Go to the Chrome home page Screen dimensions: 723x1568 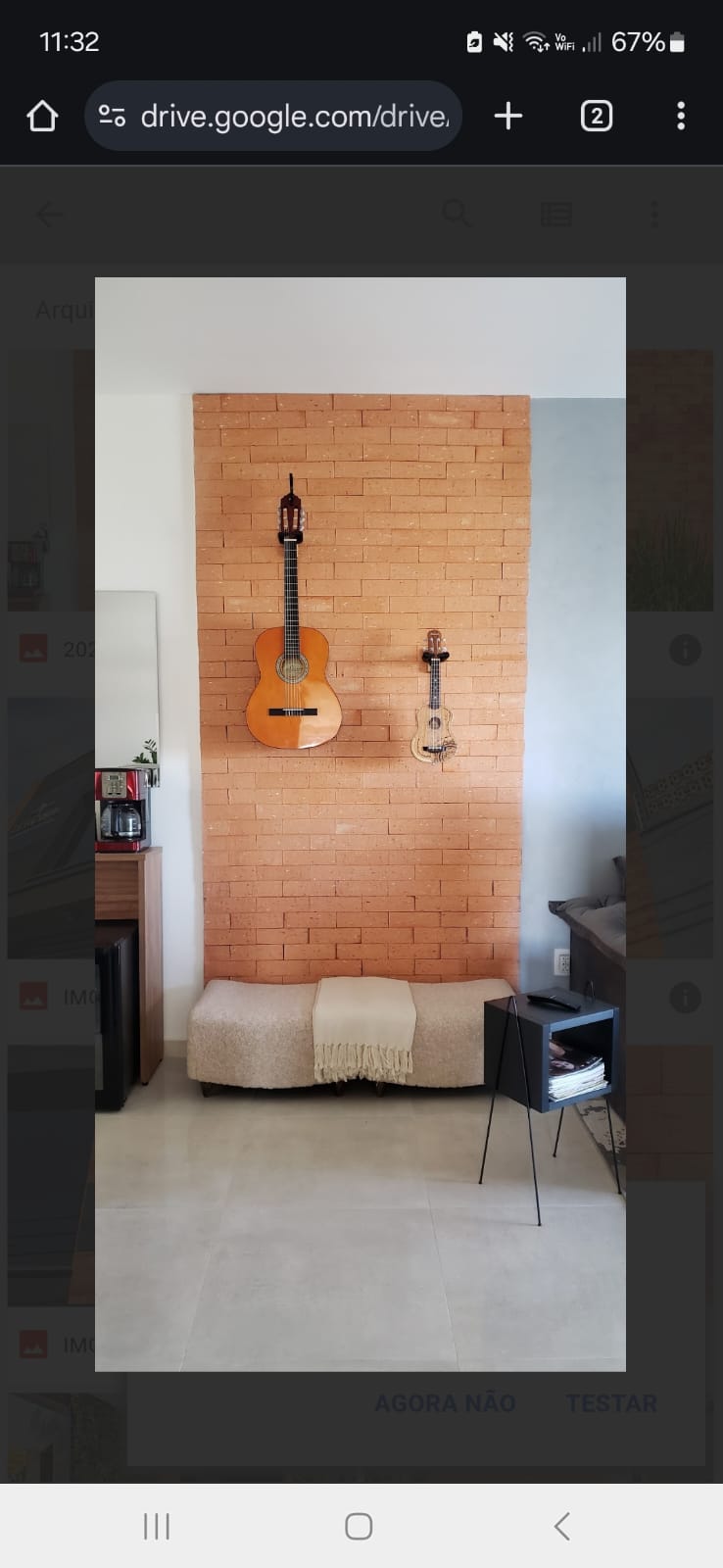pos(42,117)
